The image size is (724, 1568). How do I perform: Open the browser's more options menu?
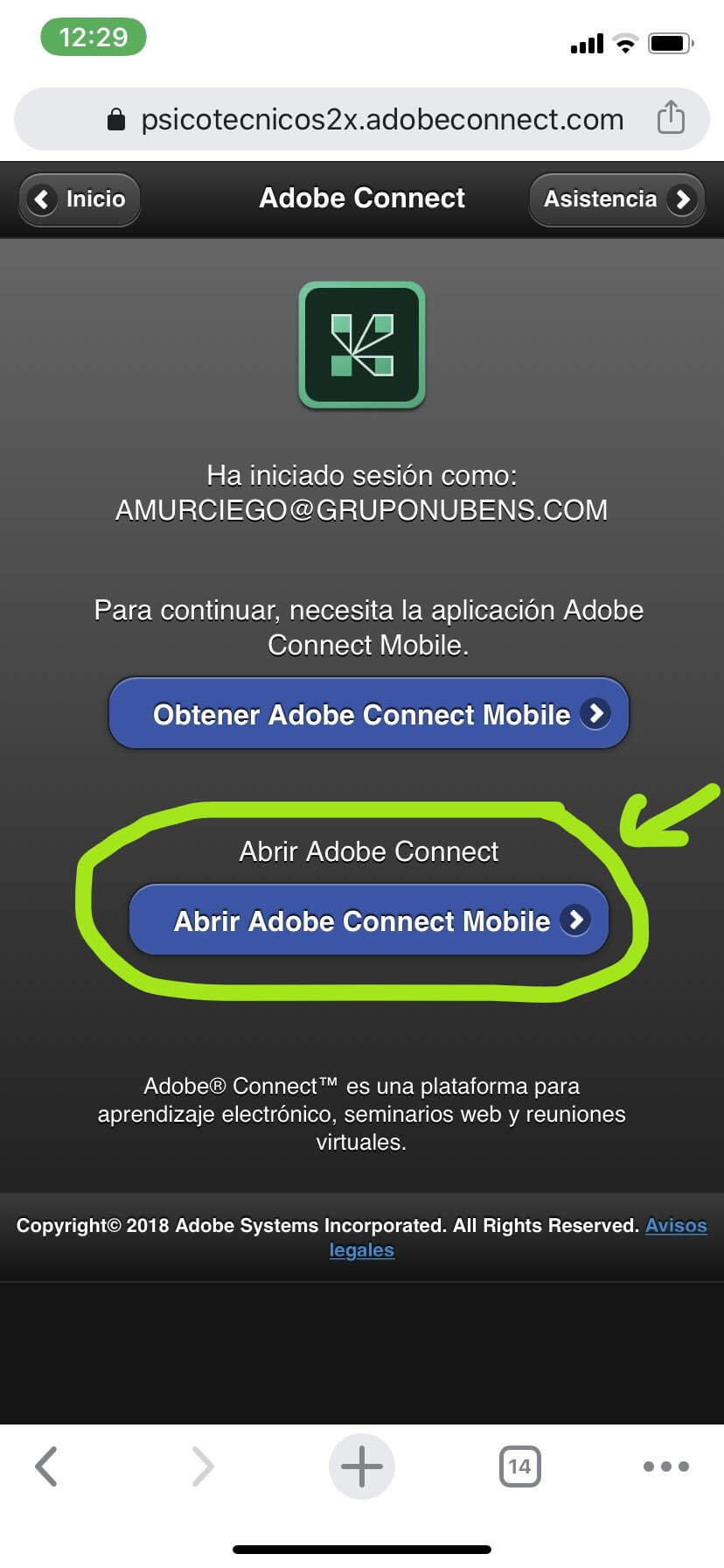tap(665, 1466)
